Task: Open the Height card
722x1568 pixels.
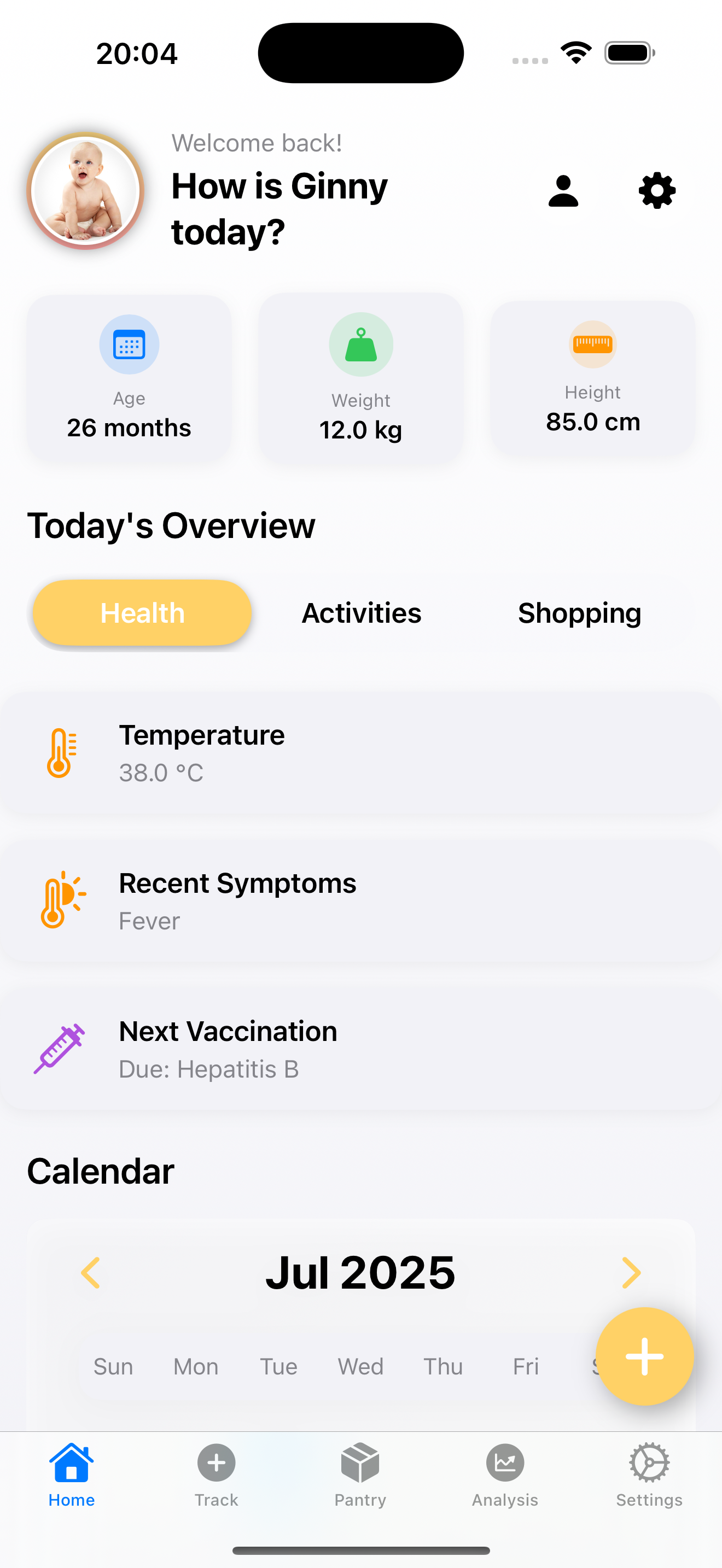Action: 593,379
